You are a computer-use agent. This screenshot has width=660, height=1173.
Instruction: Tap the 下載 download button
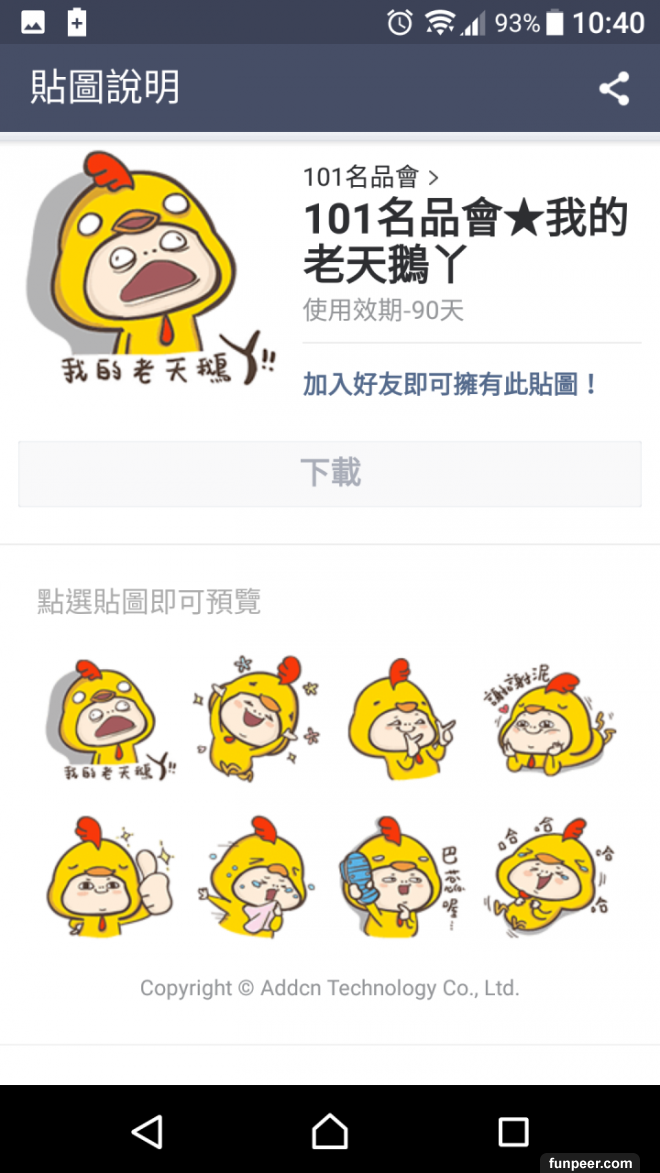pyautogui.click(x=330, y=473)
